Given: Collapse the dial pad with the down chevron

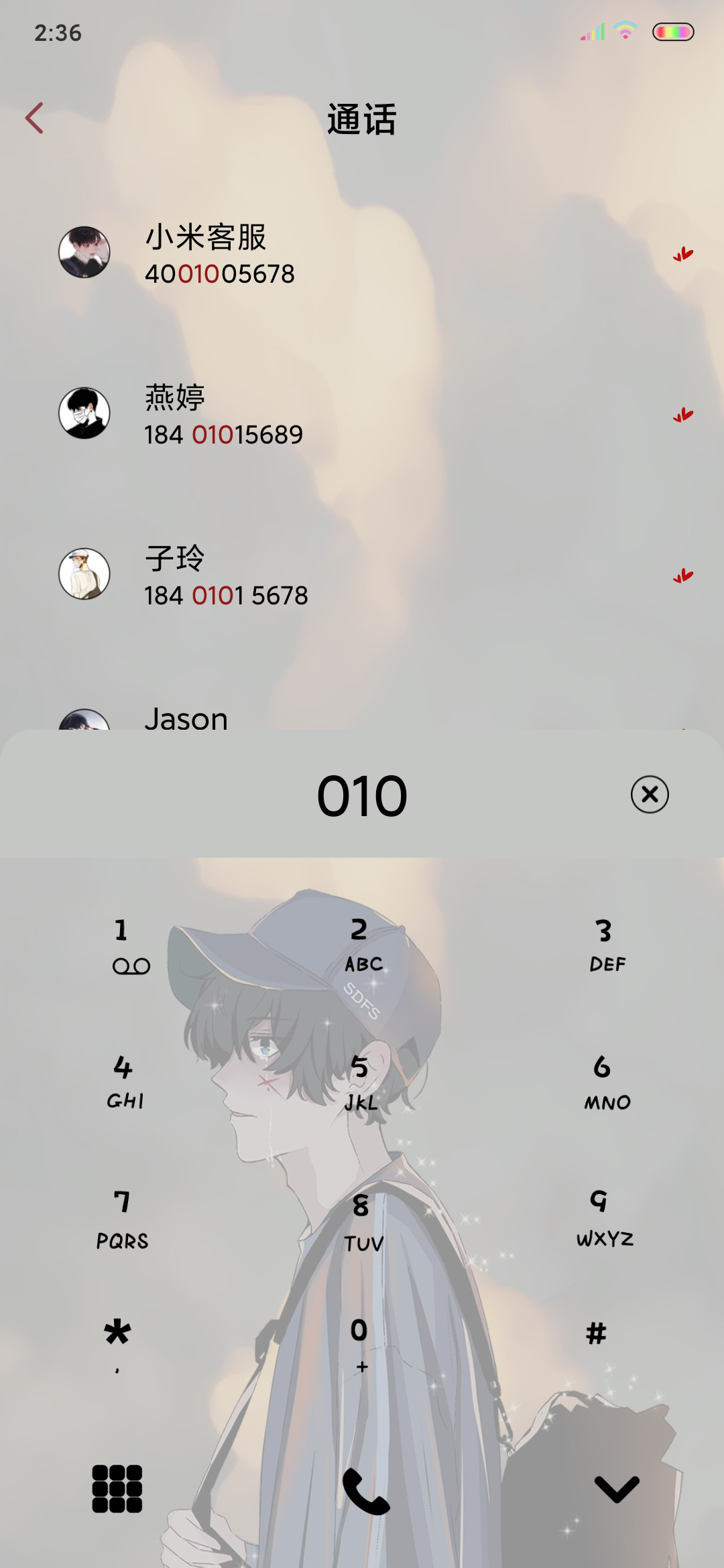Looking at the screenshot, I should click(617, 1489).
